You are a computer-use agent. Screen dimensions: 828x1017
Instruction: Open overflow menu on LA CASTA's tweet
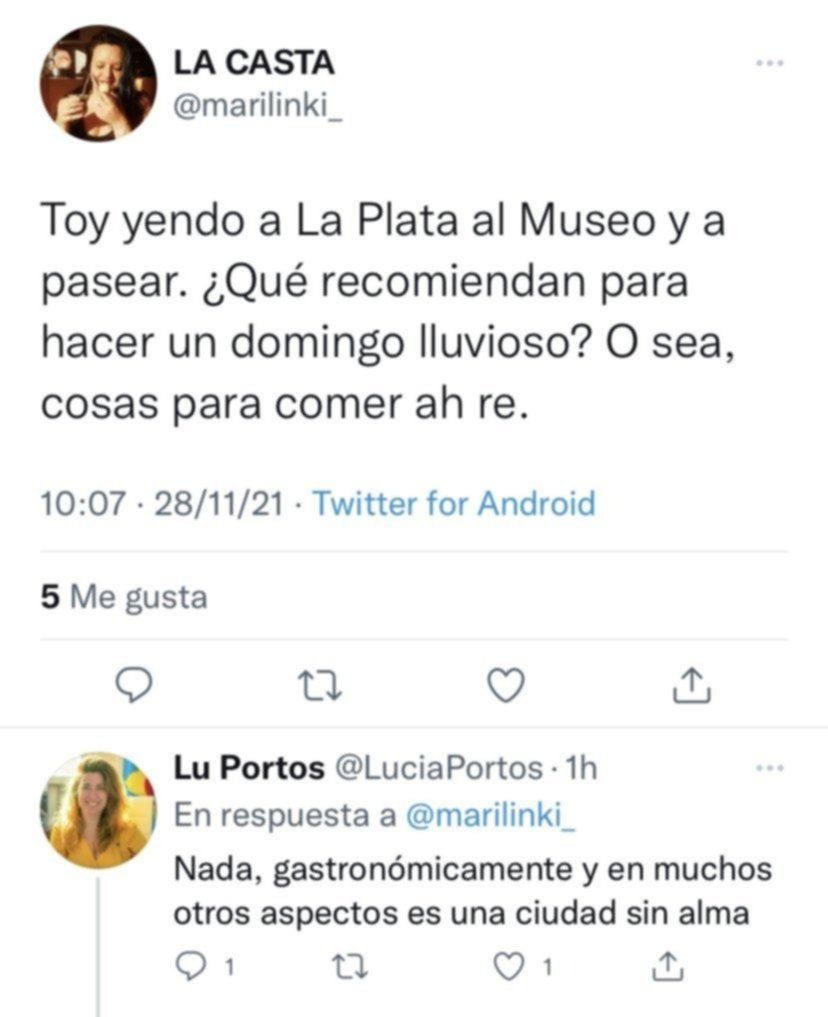768,63
